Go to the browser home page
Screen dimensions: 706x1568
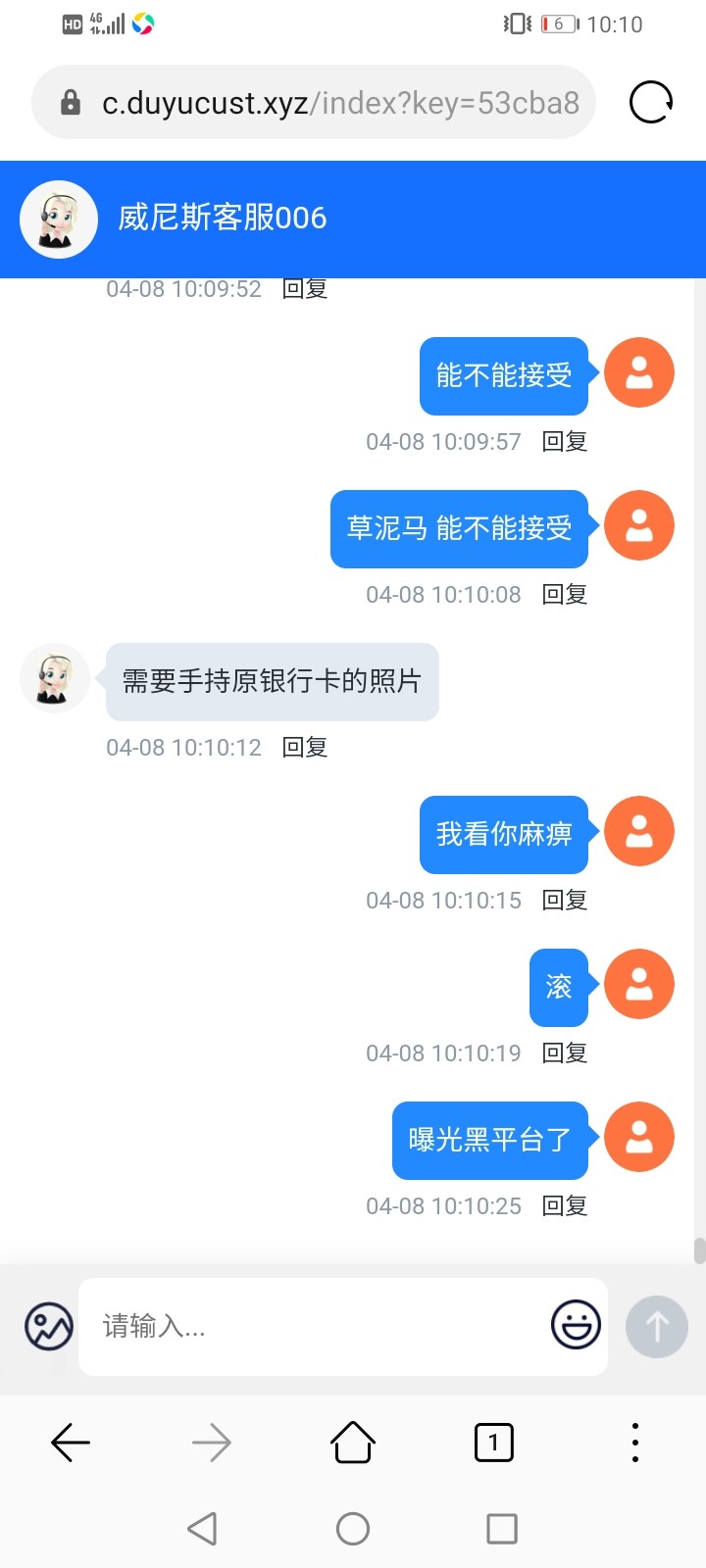point(353,1443)
